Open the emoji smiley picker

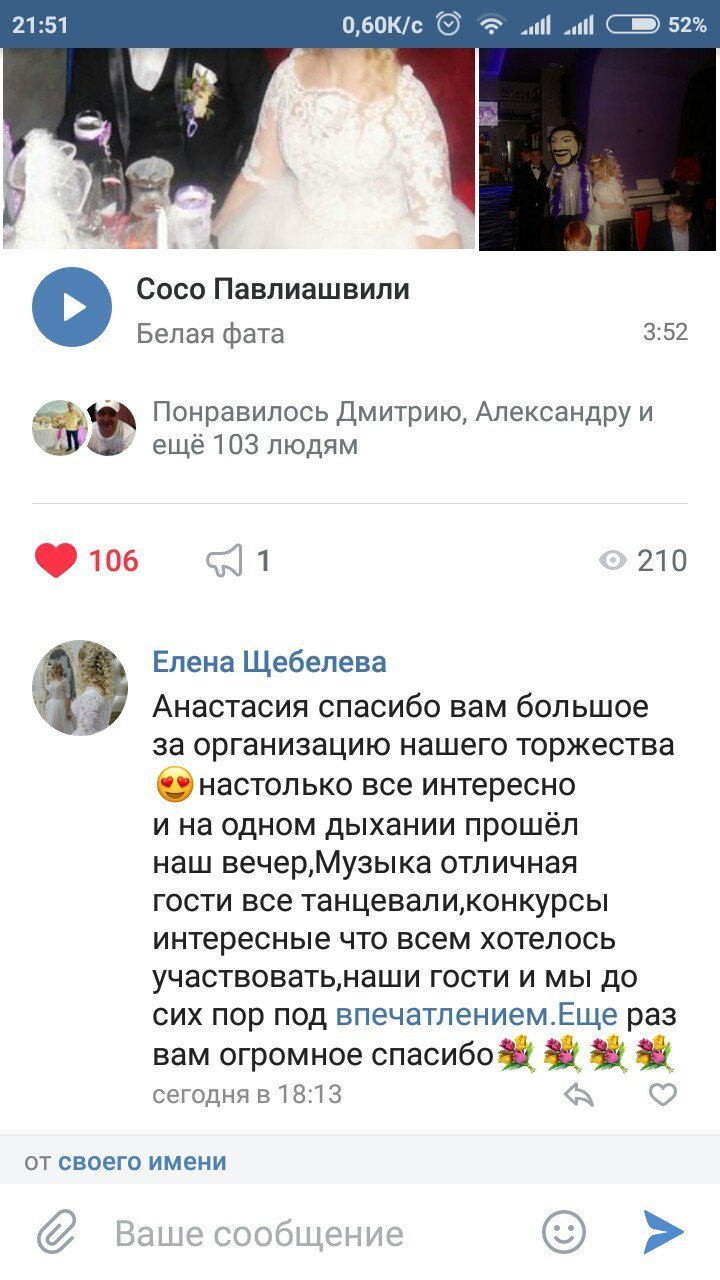[563, 1232]
